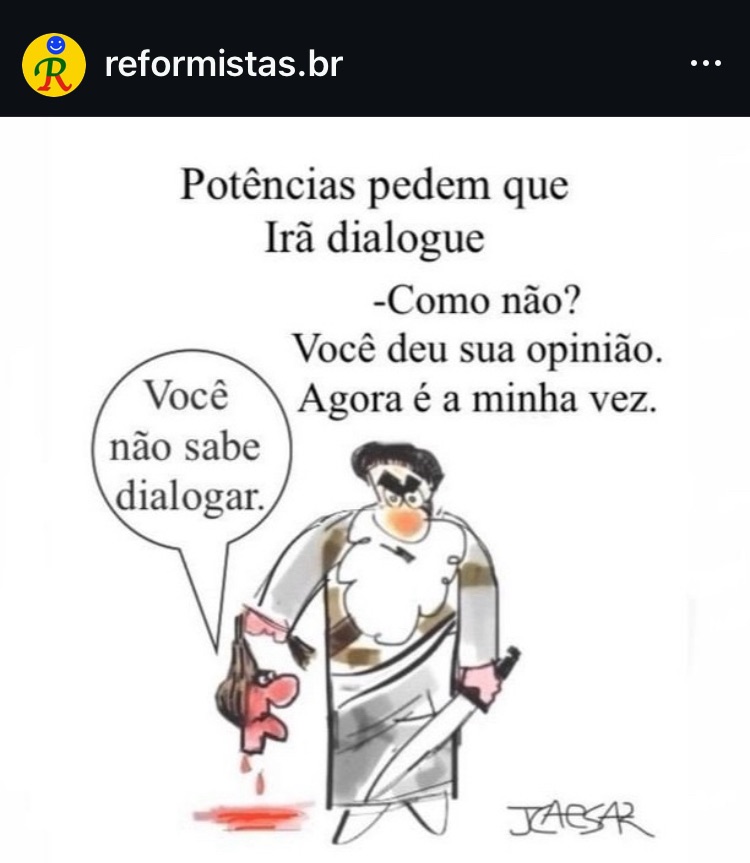The image size is (750, 863).
Task: Open the reformistas.br username link
Action: click(x=223, y=64)
